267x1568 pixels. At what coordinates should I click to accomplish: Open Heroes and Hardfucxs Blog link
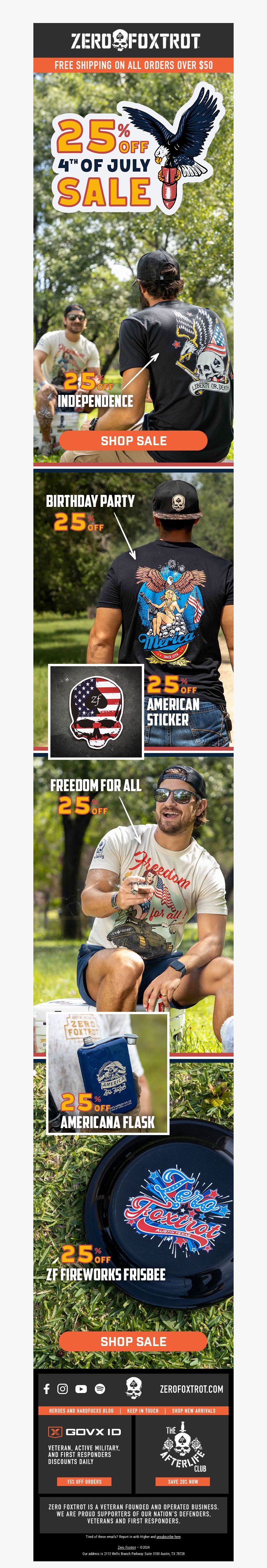click(x=81, y=1410)
